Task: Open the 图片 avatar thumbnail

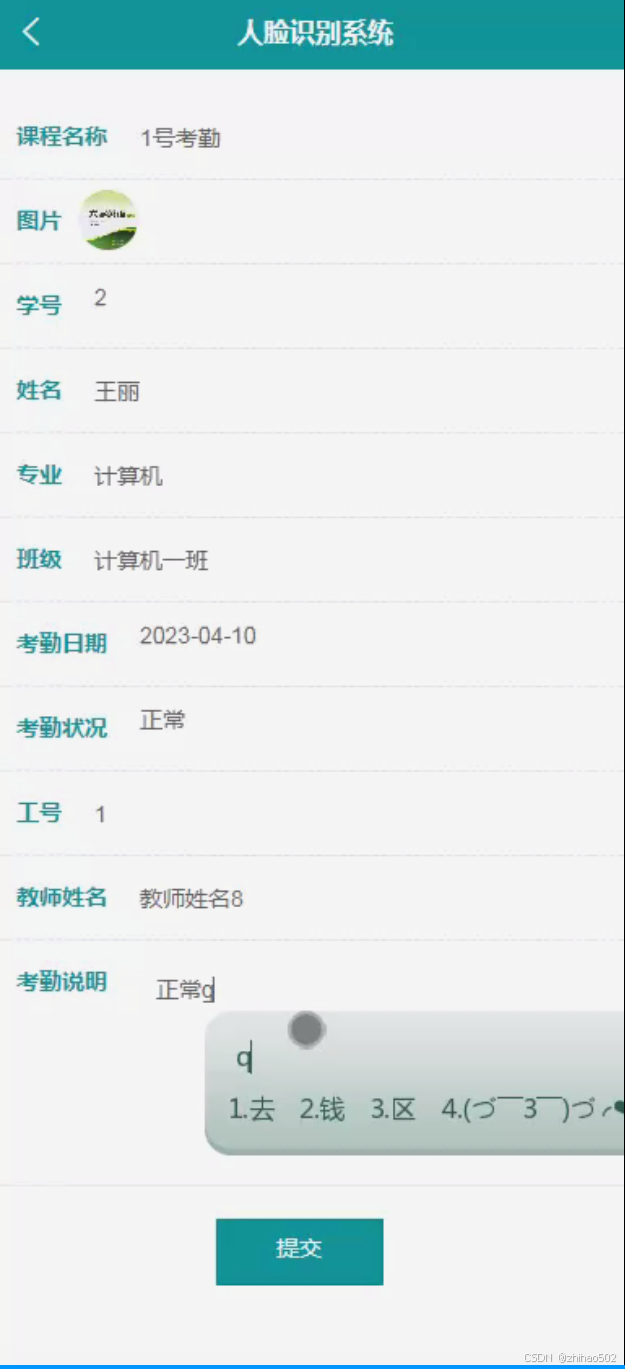Action: (108, 220)
